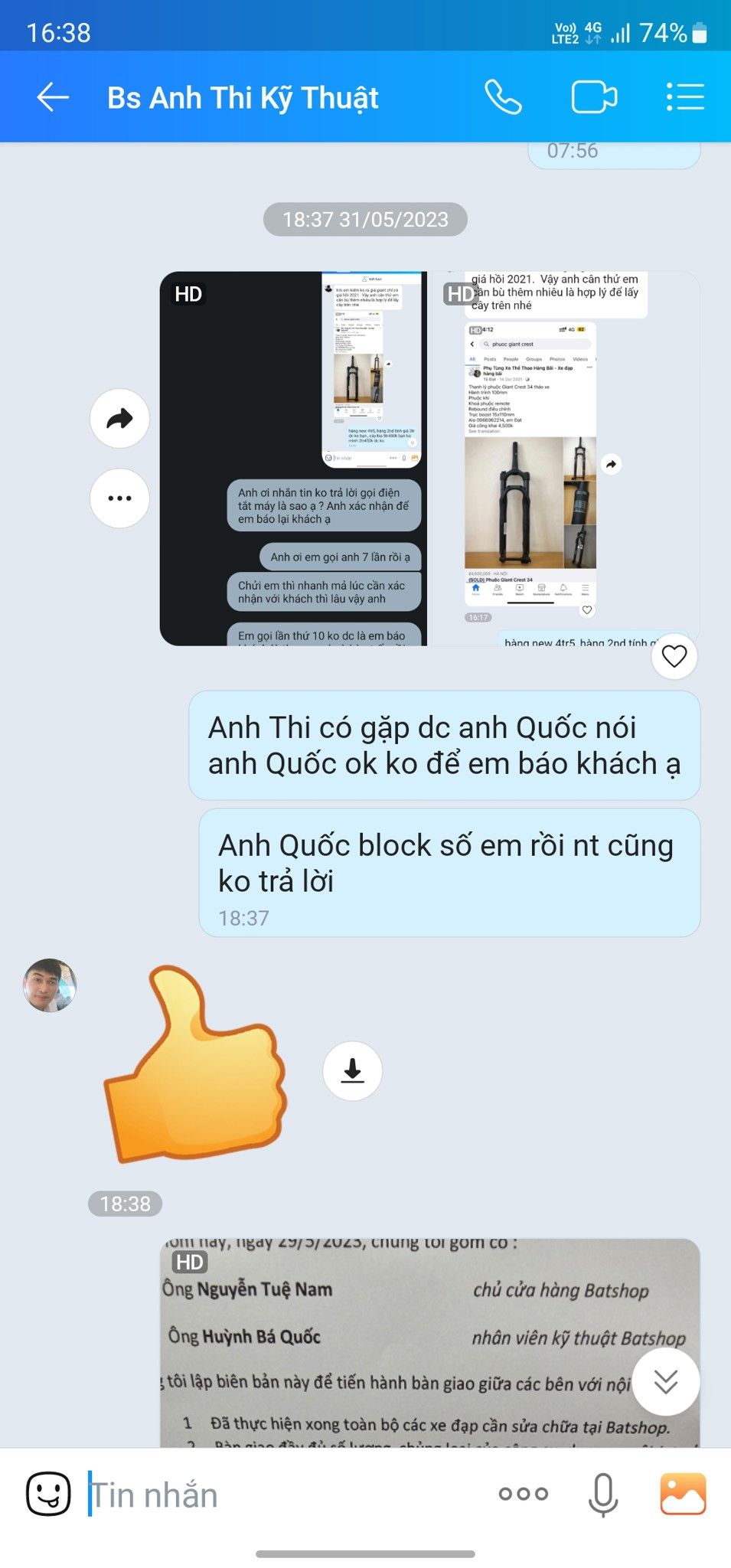Open the sender's profile avatar

[50, 985]
